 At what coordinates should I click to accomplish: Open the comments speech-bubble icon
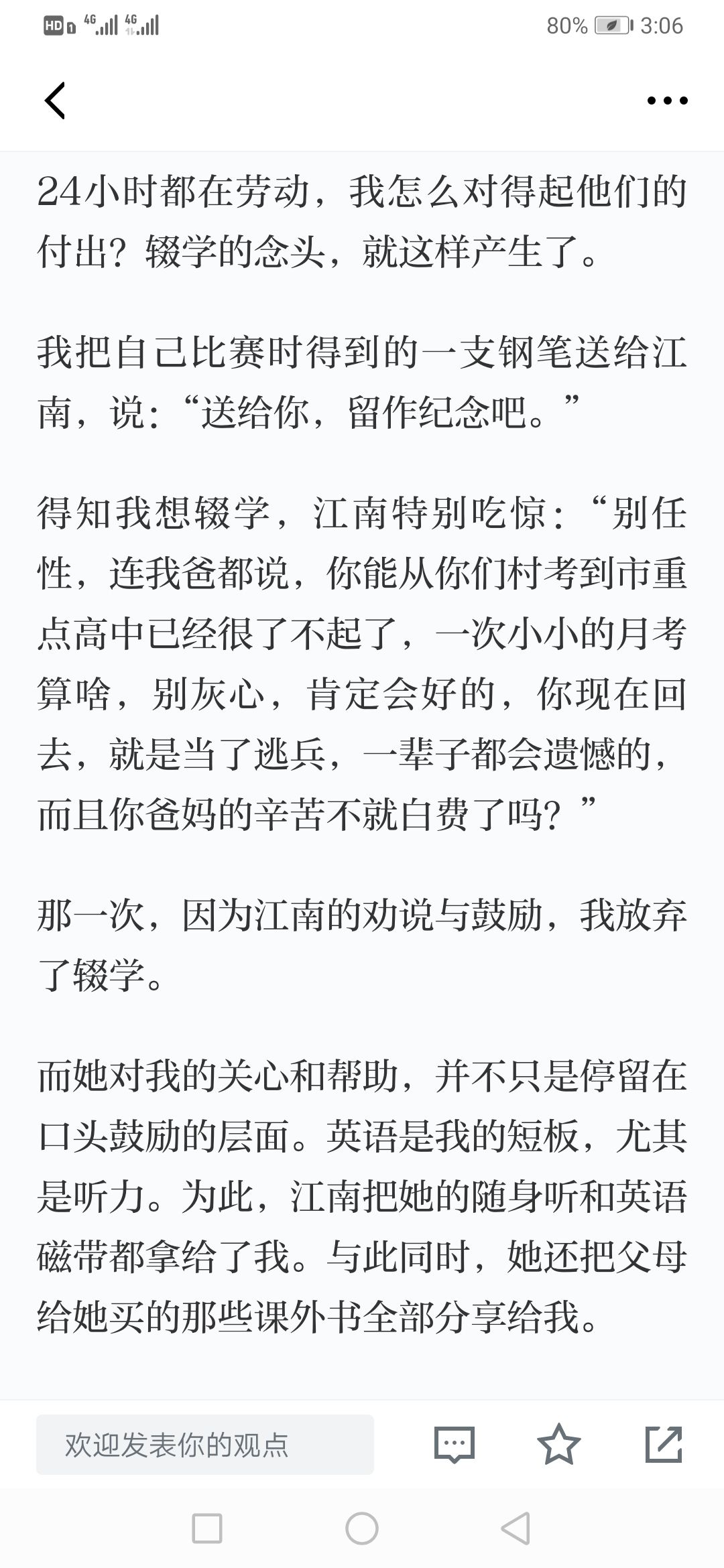pyautogui.click(x=455, y=1445)
